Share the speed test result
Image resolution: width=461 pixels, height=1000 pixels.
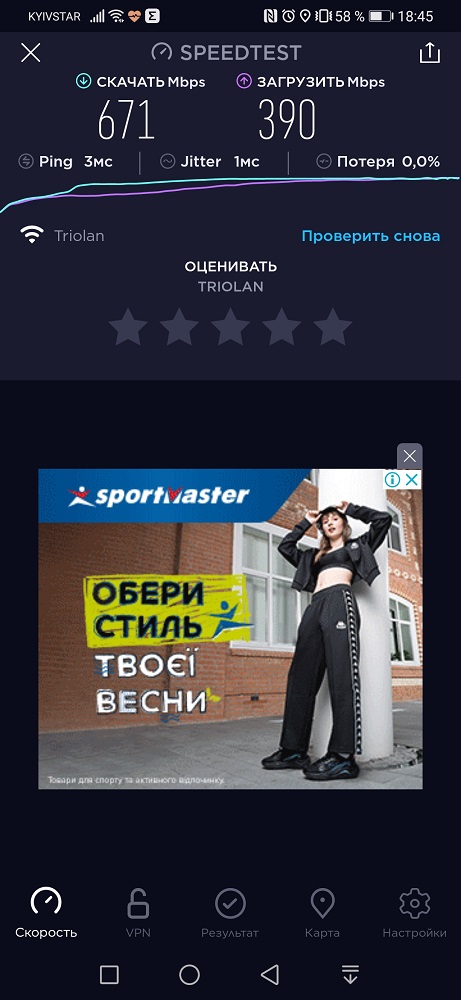pyautogui.click(x=430, y=53)
